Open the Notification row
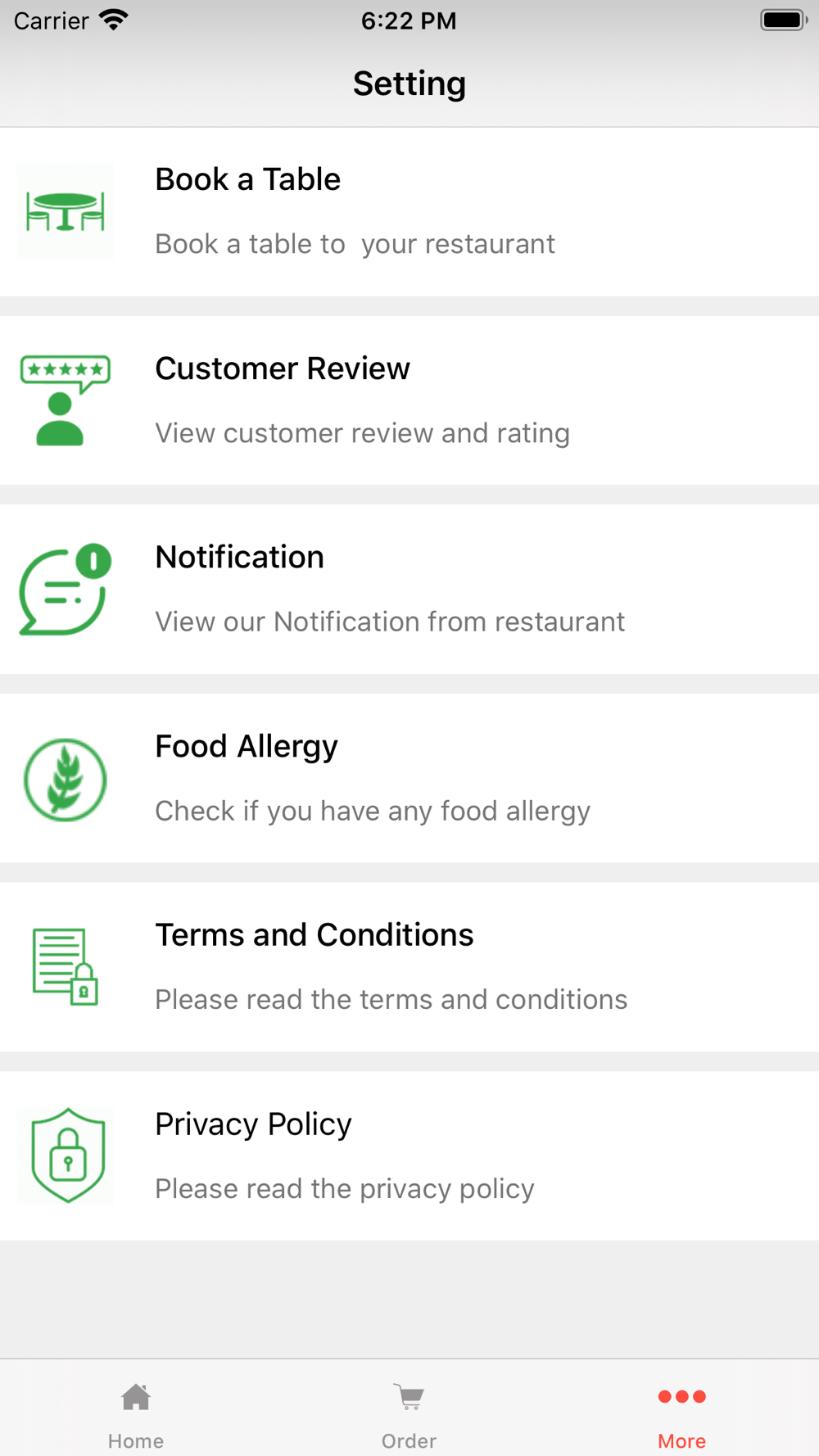Image resolution: width=819 pixels, height=1456 pixels. pos(409,590)
